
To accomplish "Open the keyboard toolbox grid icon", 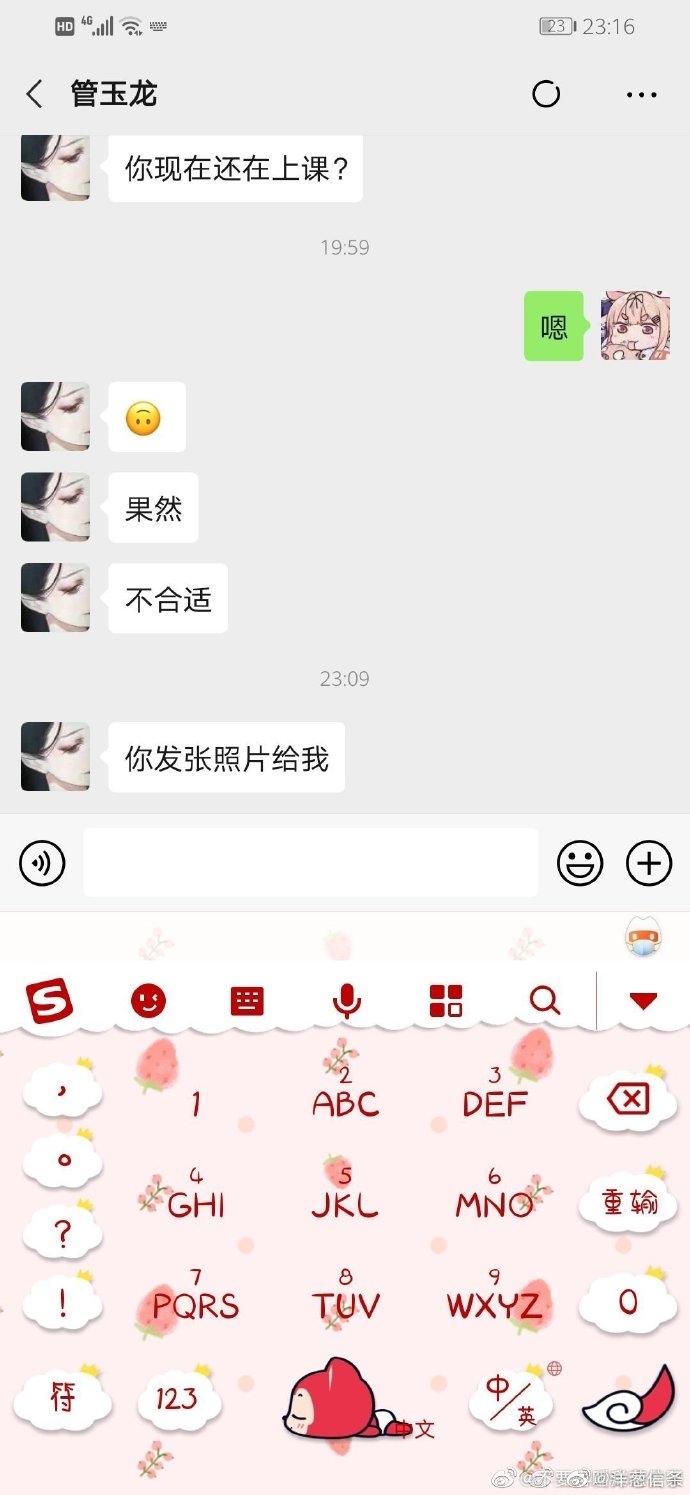I will [x=446, y=1000].
